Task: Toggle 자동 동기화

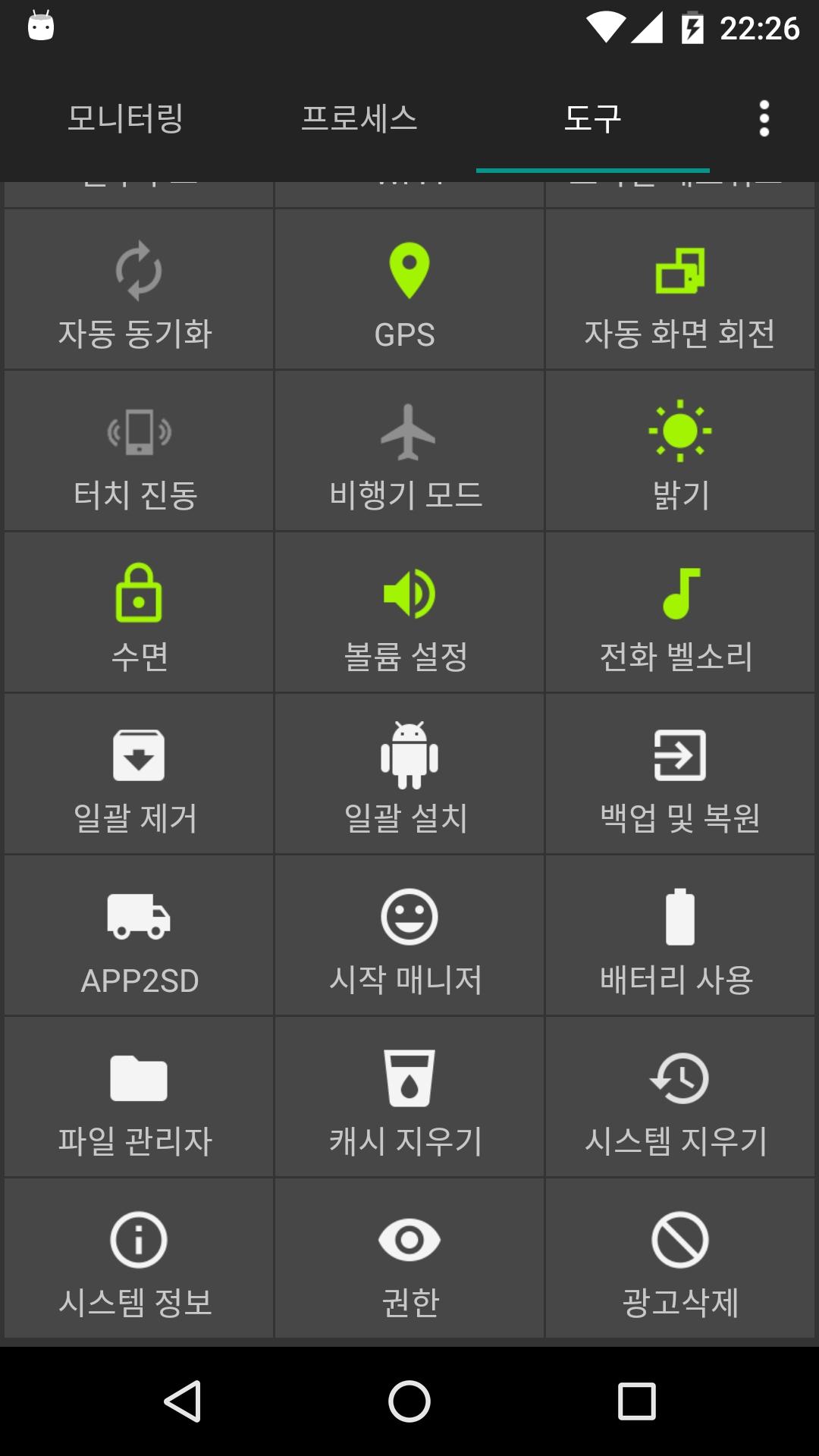Action: pyautogui.click(x=138, y=290)
